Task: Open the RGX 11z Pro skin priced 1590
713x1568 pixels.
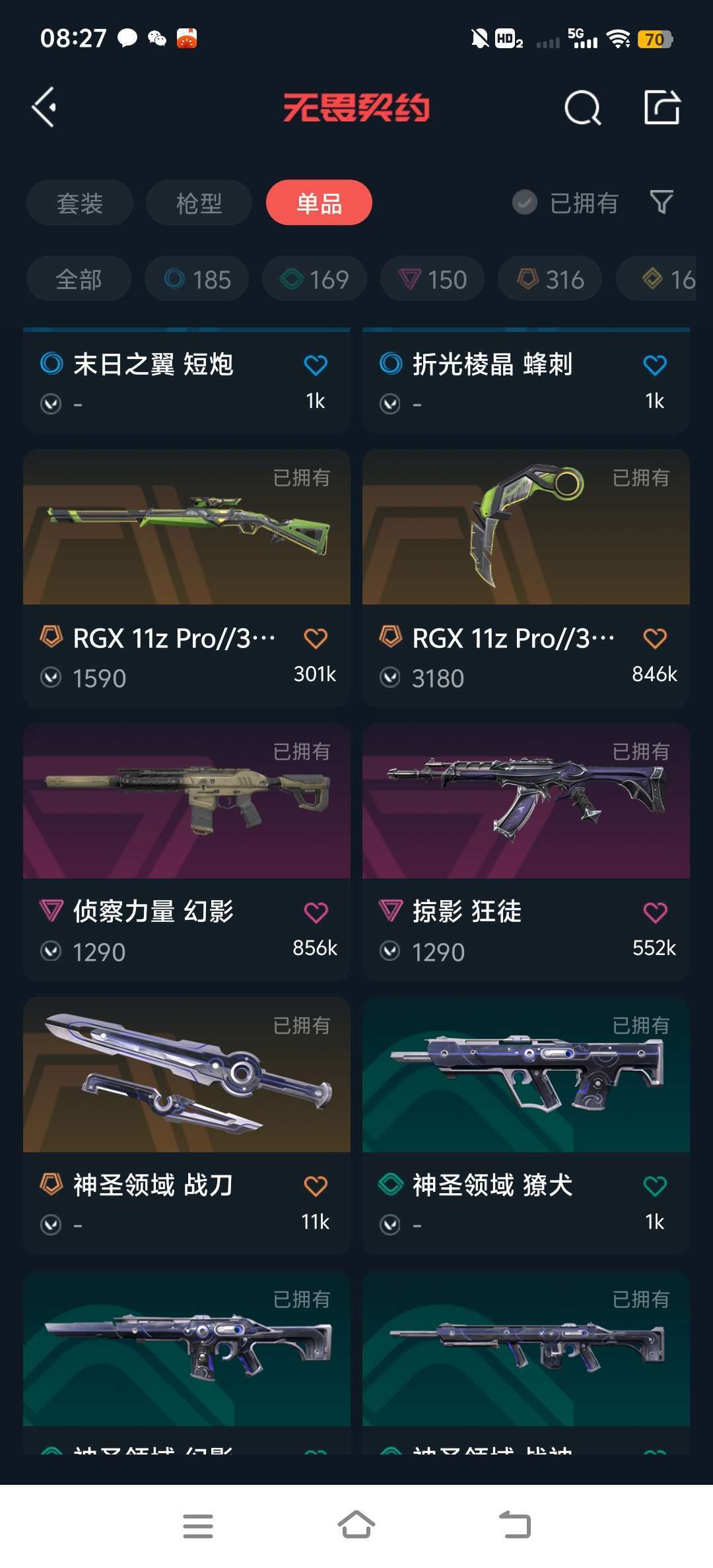Action: tap(187, 578)
